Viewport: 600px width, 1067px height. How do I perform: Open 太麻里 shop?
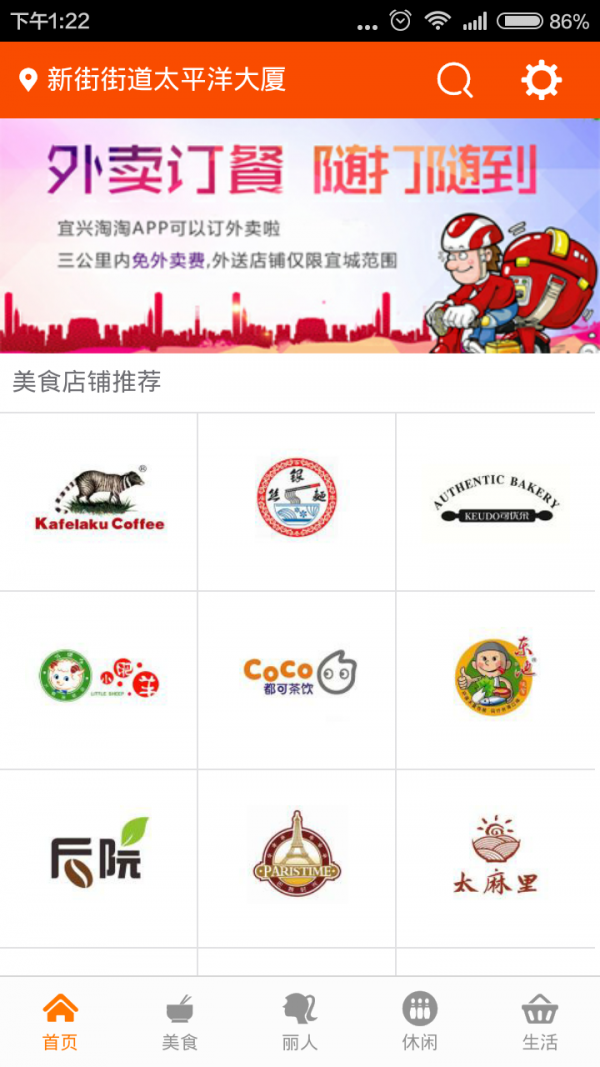pos(496,857)
